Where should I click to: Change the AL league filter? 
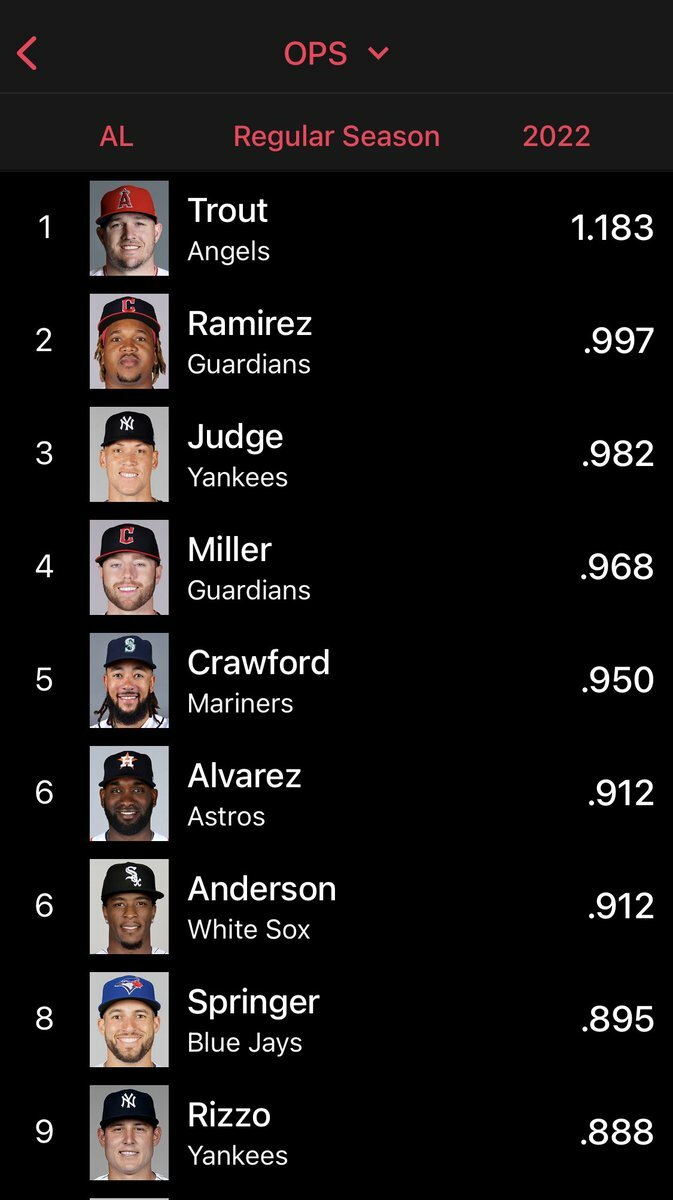click(x=116, y=136)
